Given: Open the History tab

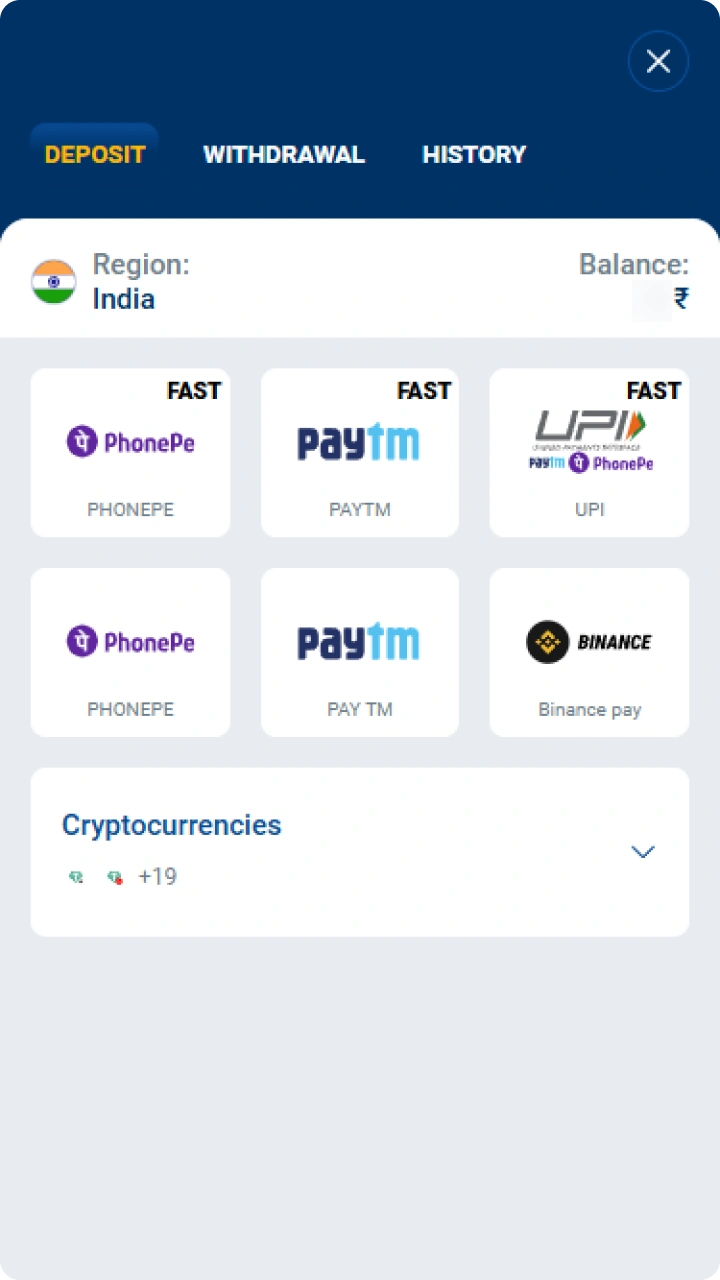Looking at the screenshot, I should click(474, 154).
